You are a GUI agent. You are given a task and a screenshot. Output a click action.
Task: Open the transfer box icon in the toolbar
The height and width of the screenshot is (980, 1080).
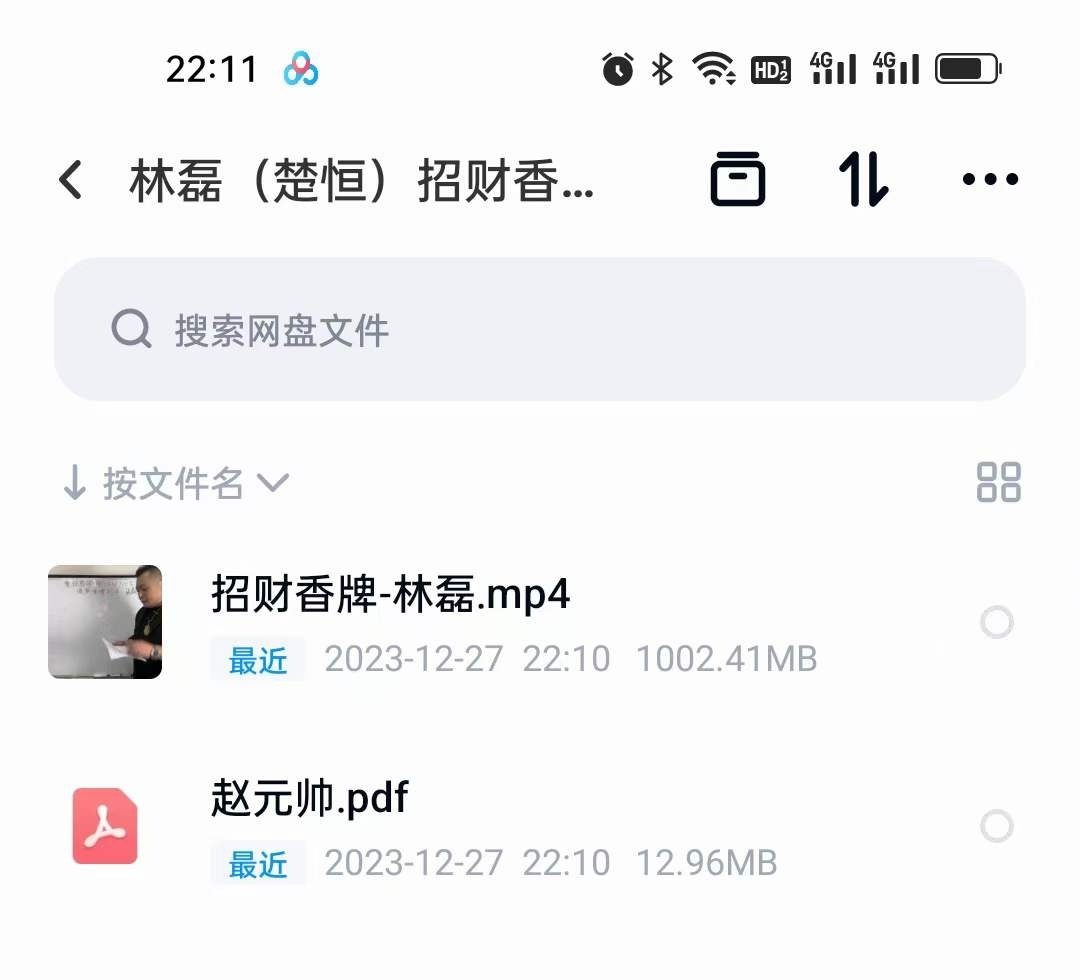point(738,180)
